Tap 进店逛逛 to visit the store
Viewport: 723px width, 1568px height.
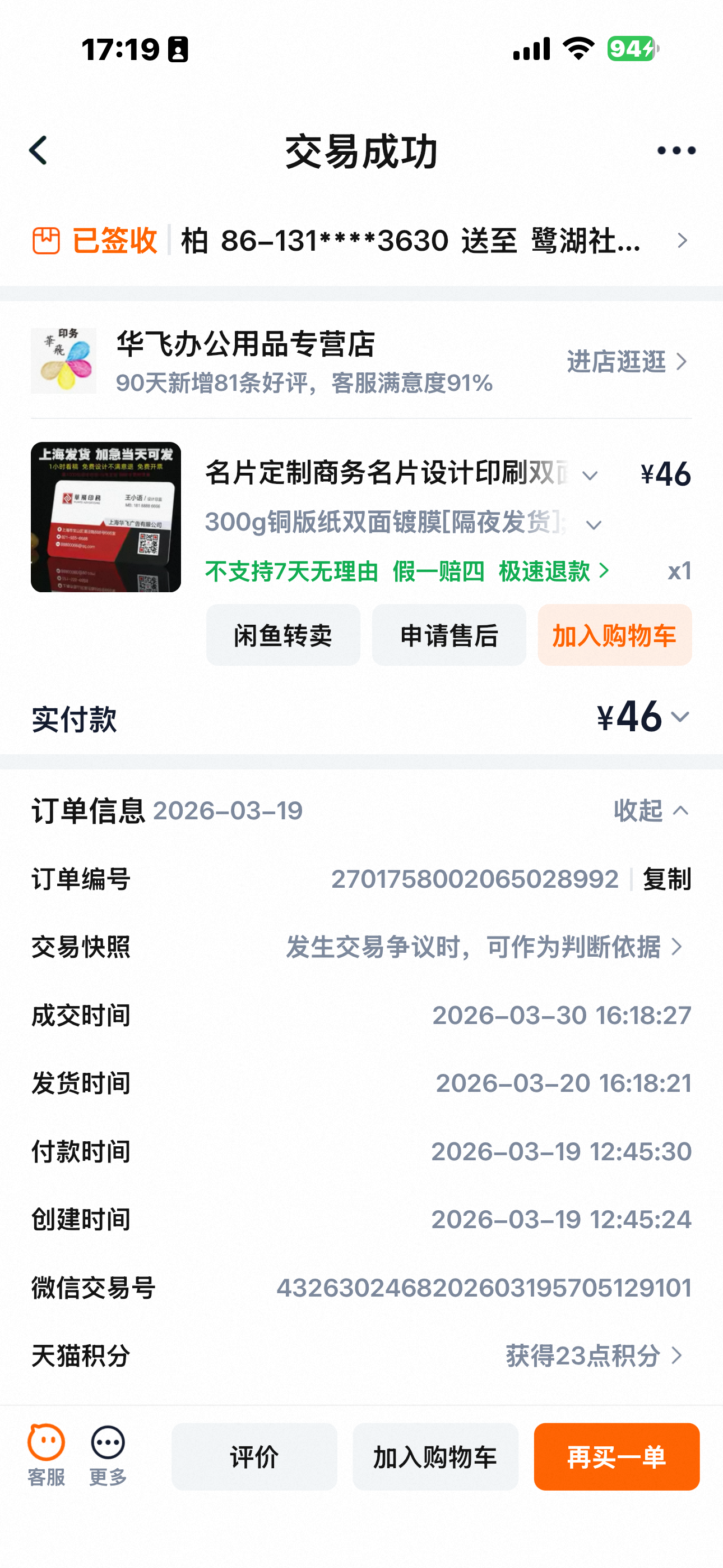tap(627, 362)
